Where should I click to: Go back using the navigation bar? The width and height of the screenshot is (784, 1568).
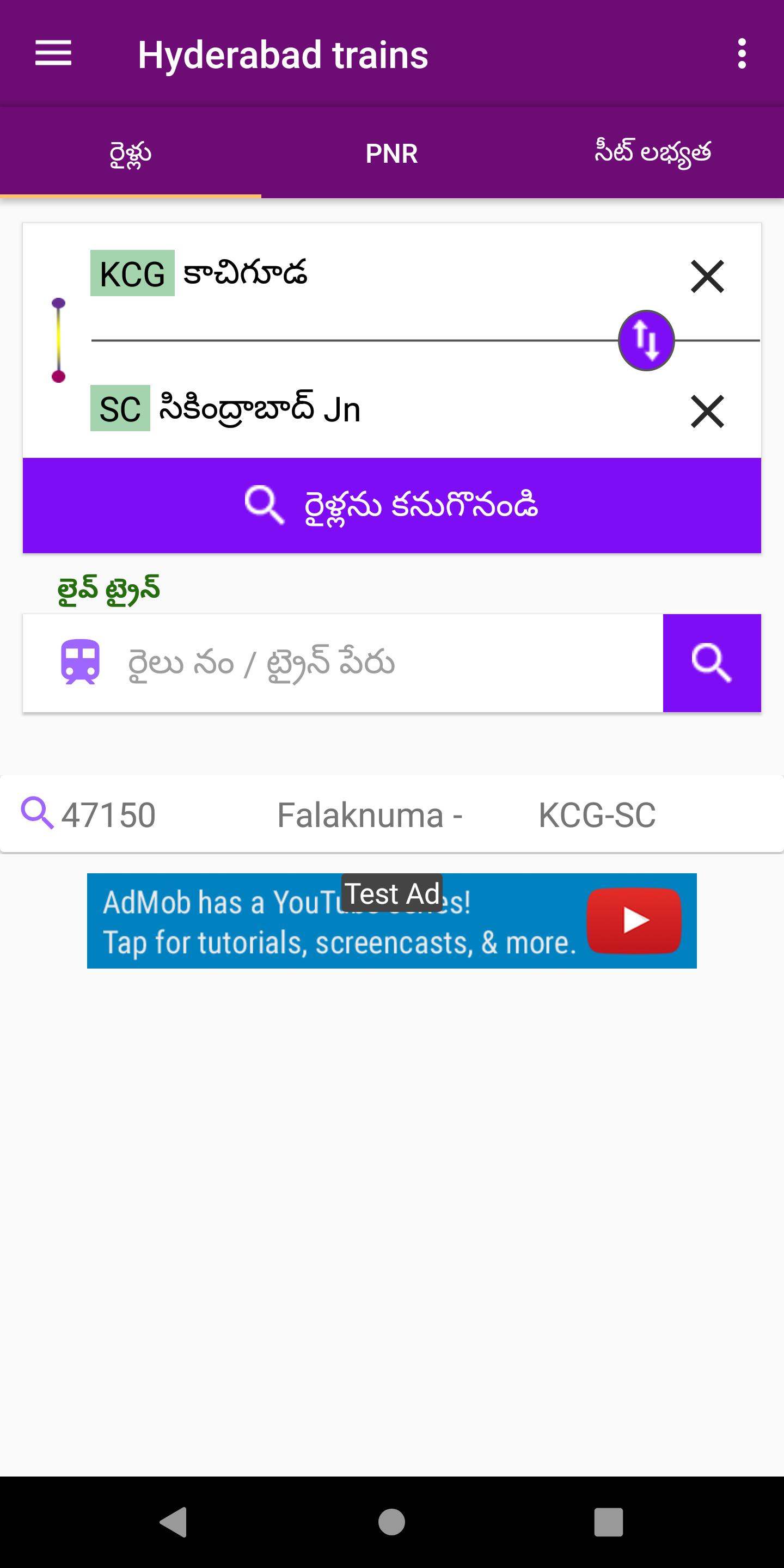(x=174, y=1522)
